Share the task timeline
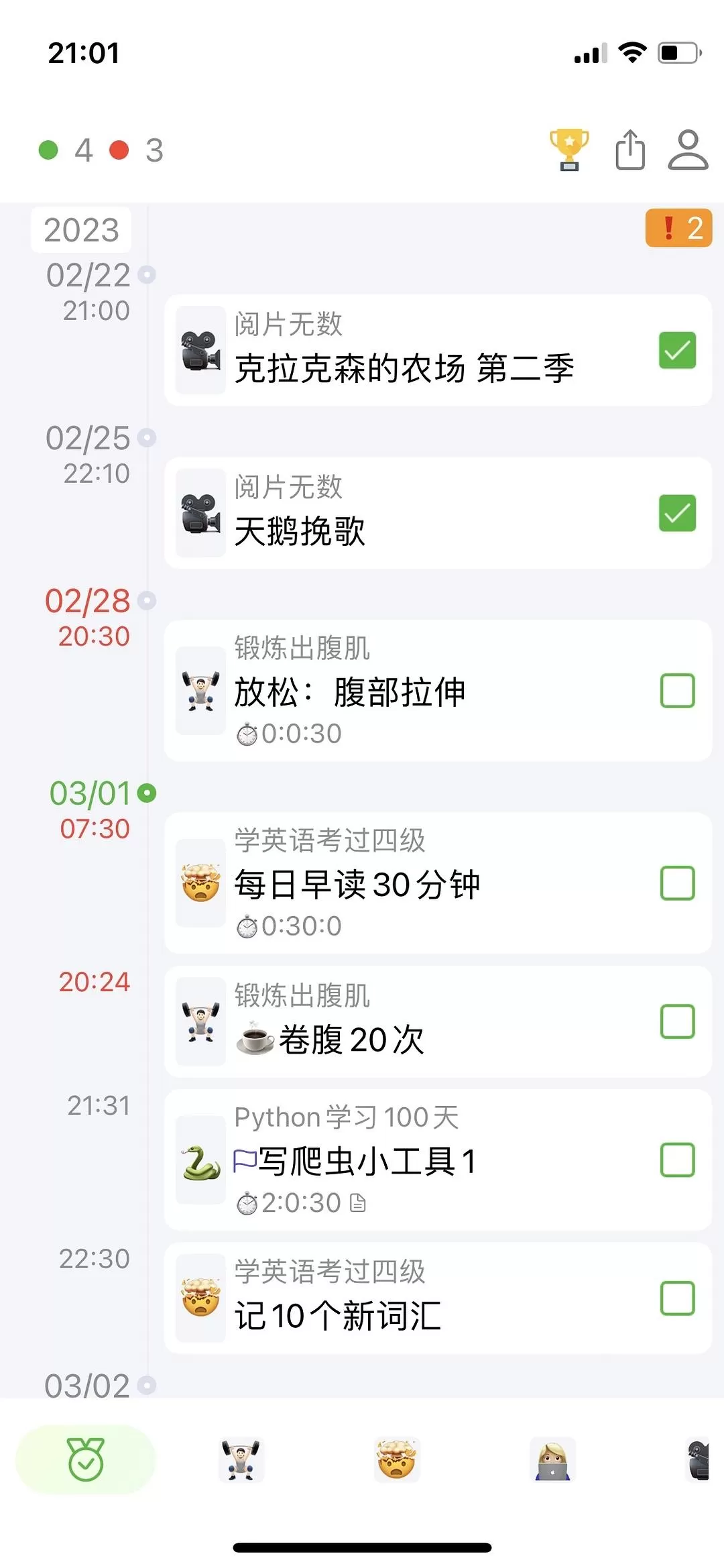This screenshot has width=724, height=1568. tap(630, 150)
